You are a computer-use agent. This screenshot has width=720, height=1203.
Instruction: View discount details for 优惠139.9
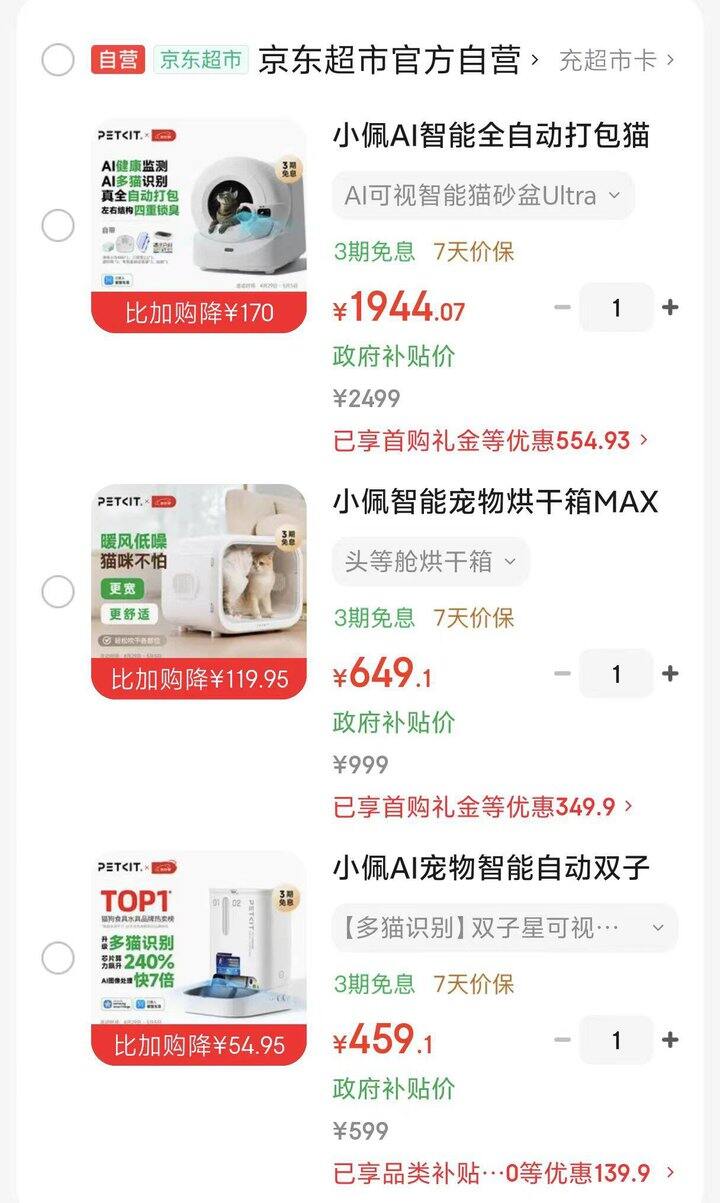pyautogui.click(x=505, y=1172)
